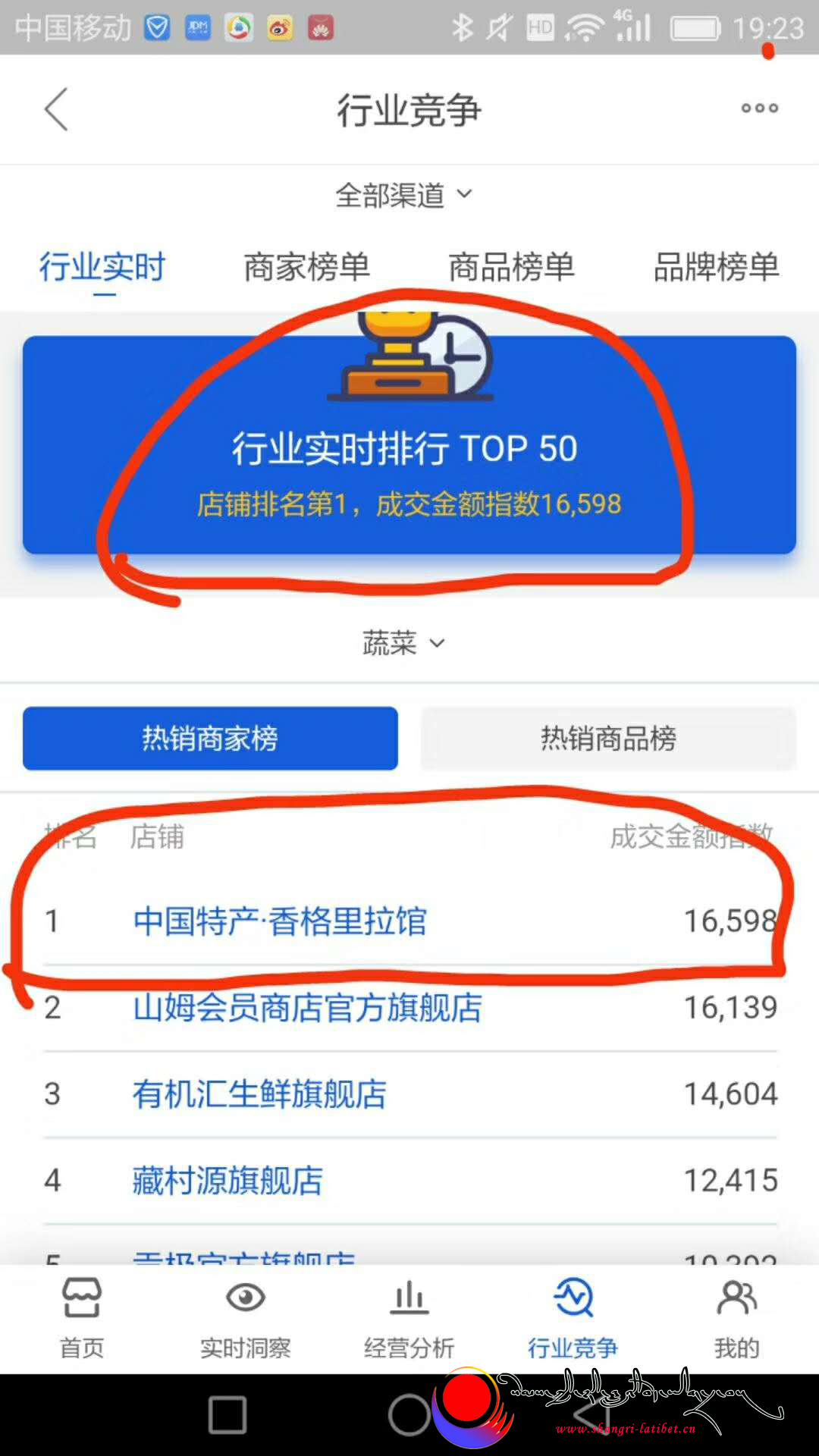Image resolution: width=819 pixels, height=1456 pixels.
Task: Open the 行业实时排行 TOP 50 banner
Action: tap(409, 447)
